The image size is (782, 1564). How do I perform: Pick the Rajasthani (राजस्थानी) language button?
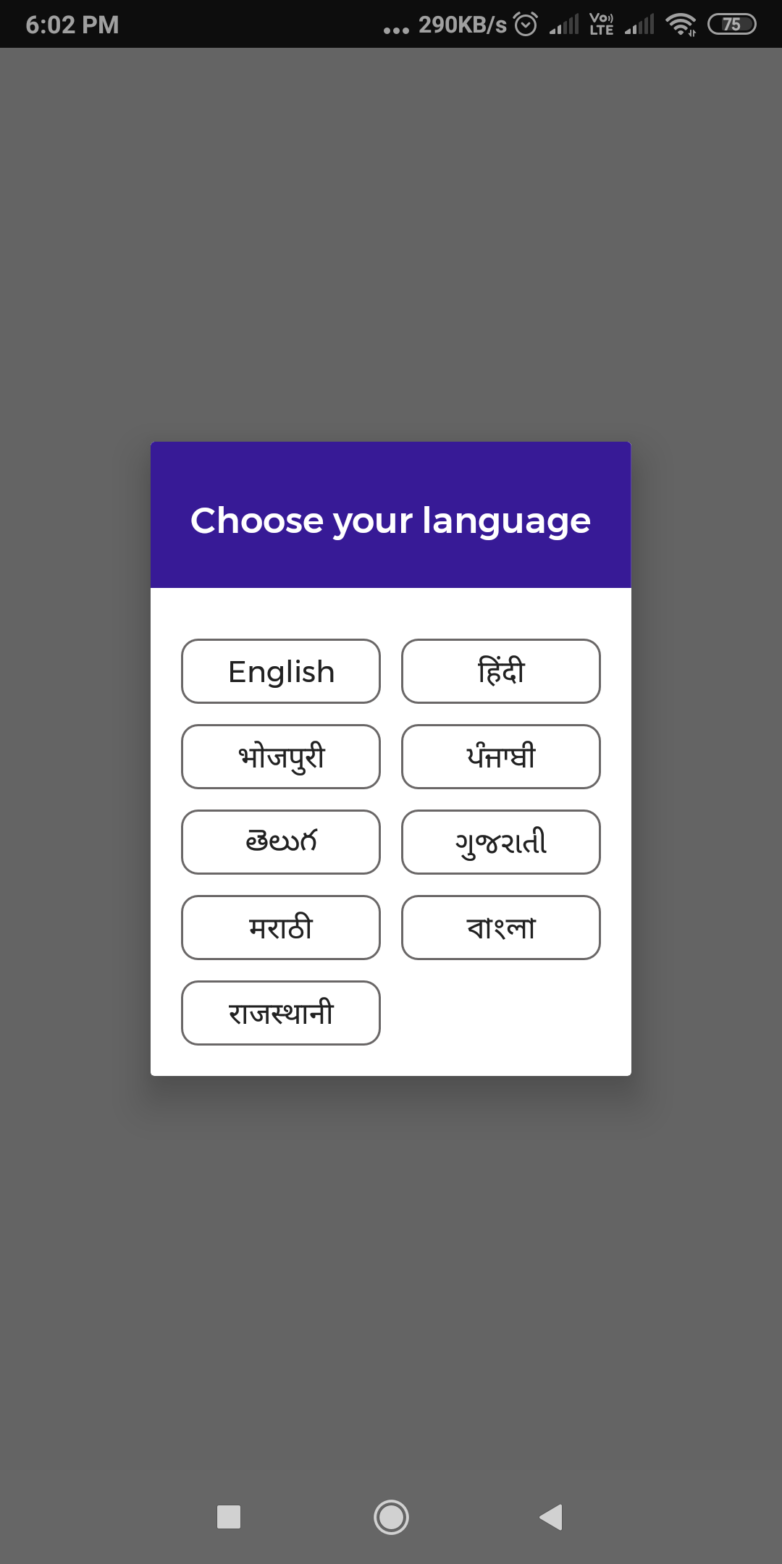[281, 1013]
